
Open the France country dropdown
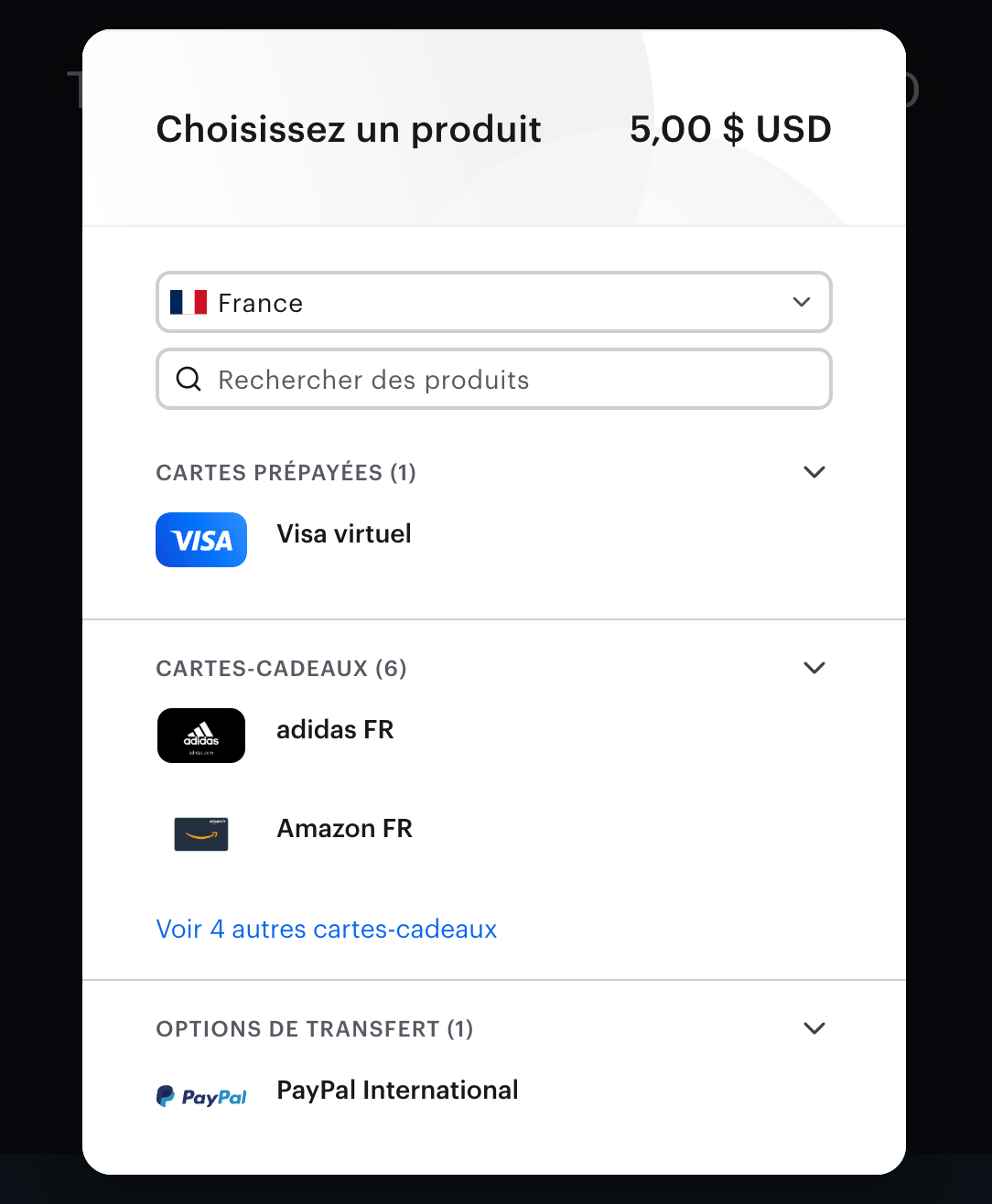[x=493, y=303]
